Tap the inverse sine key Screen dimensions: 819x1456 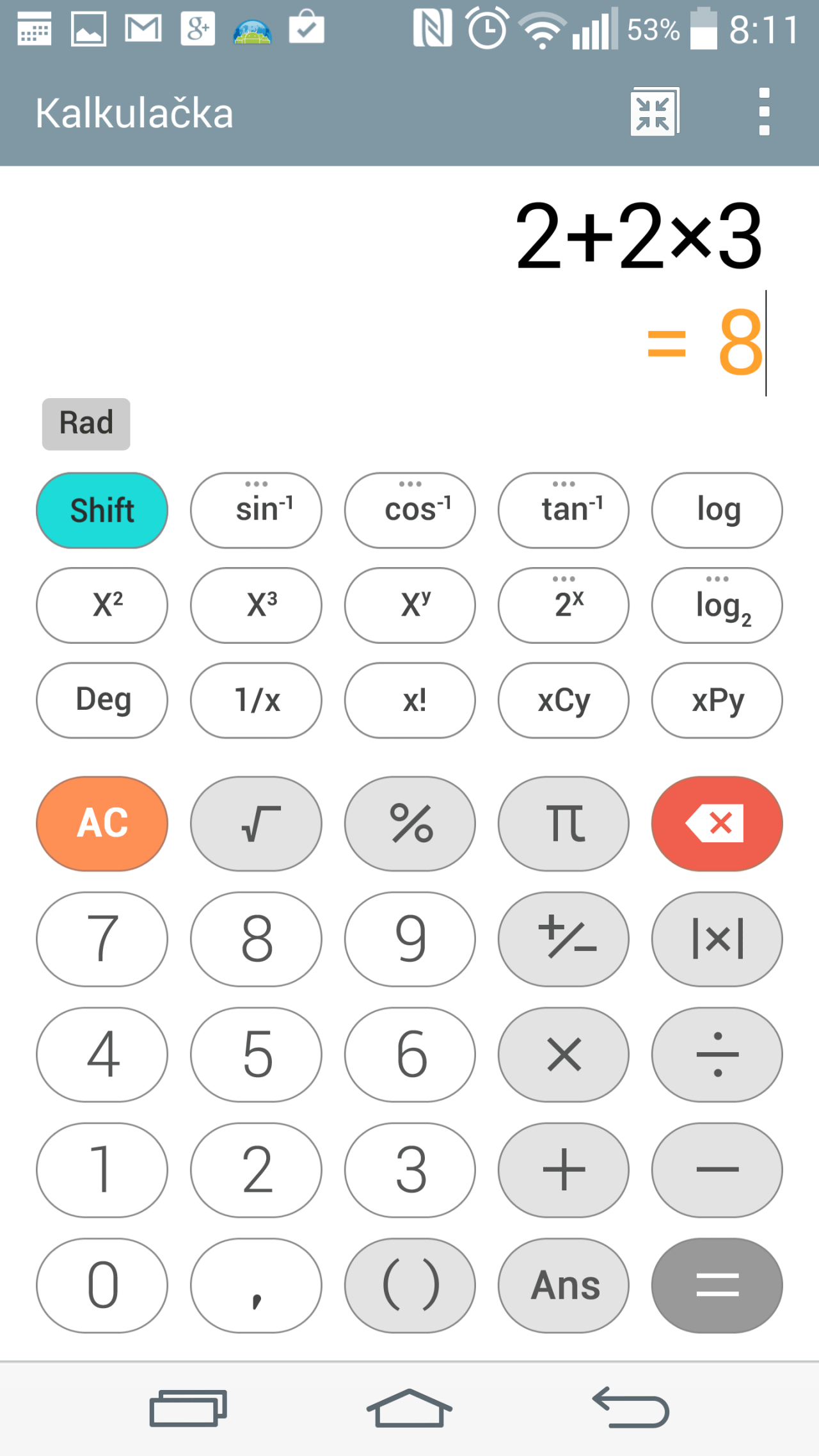256,511
